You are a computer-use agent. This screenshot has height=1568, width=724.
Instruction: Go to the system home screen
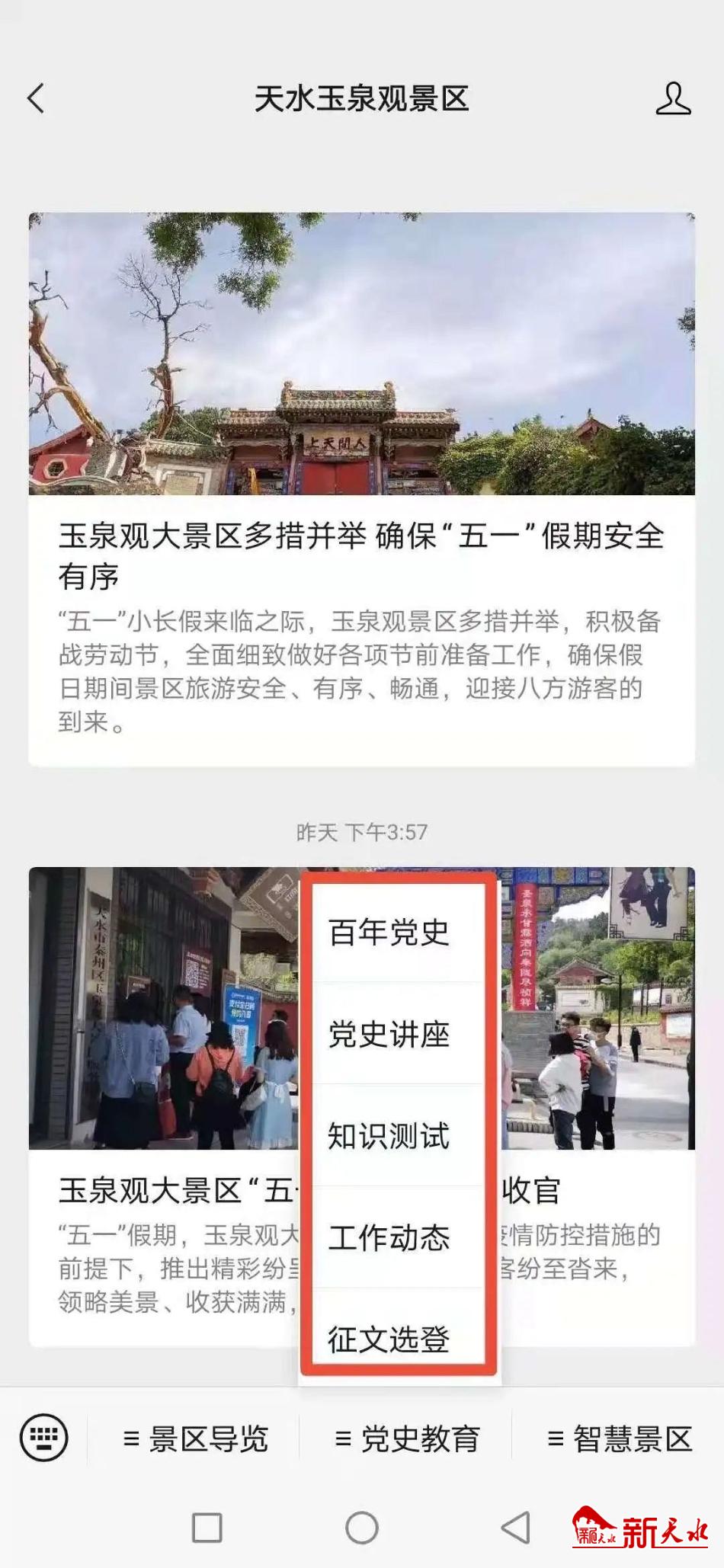point(361,1528)
